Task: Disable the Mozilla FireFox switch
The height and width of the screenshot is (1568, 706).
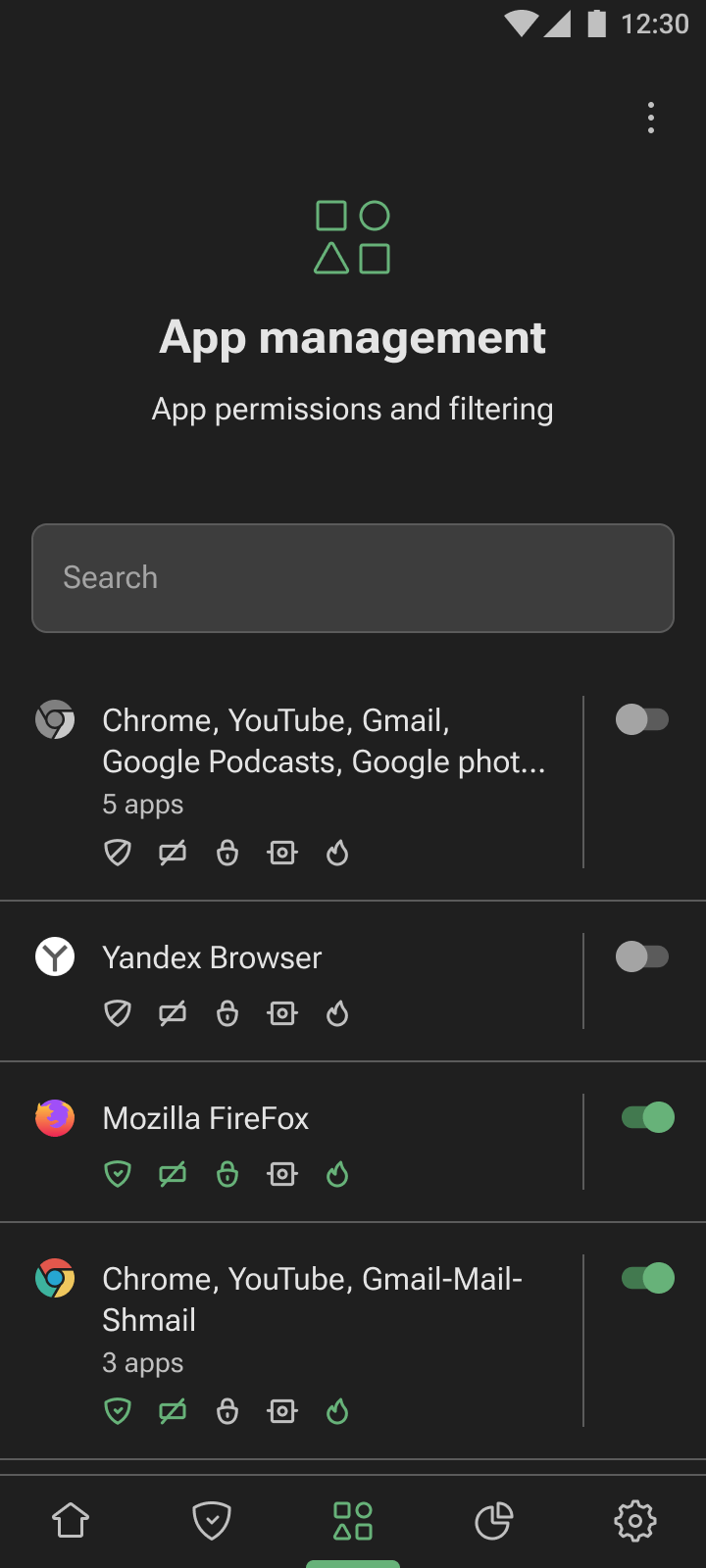Action: [647, 1117]
